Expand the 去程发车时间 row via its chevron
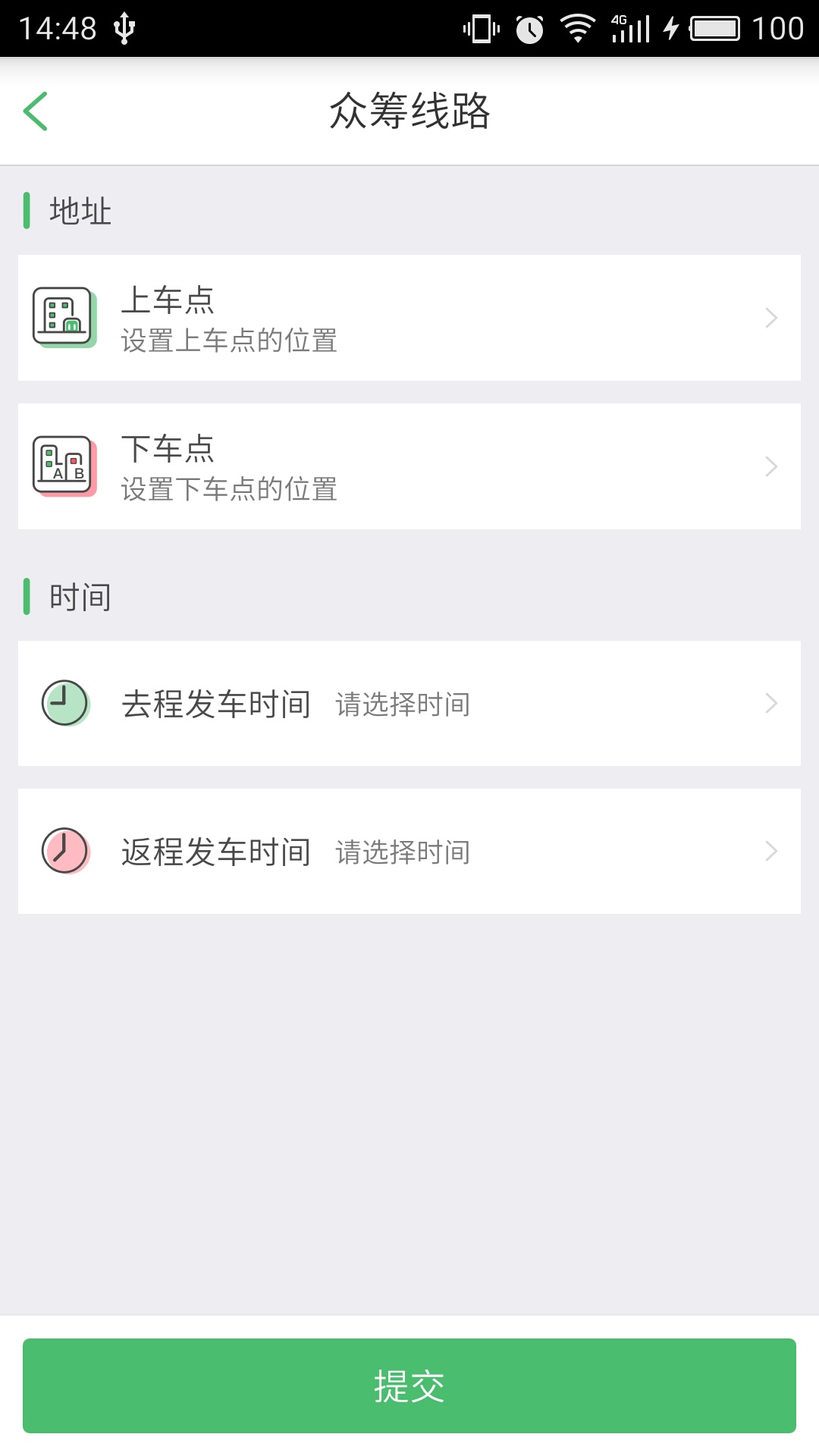 pyautogui.click(x=771, y=703)
